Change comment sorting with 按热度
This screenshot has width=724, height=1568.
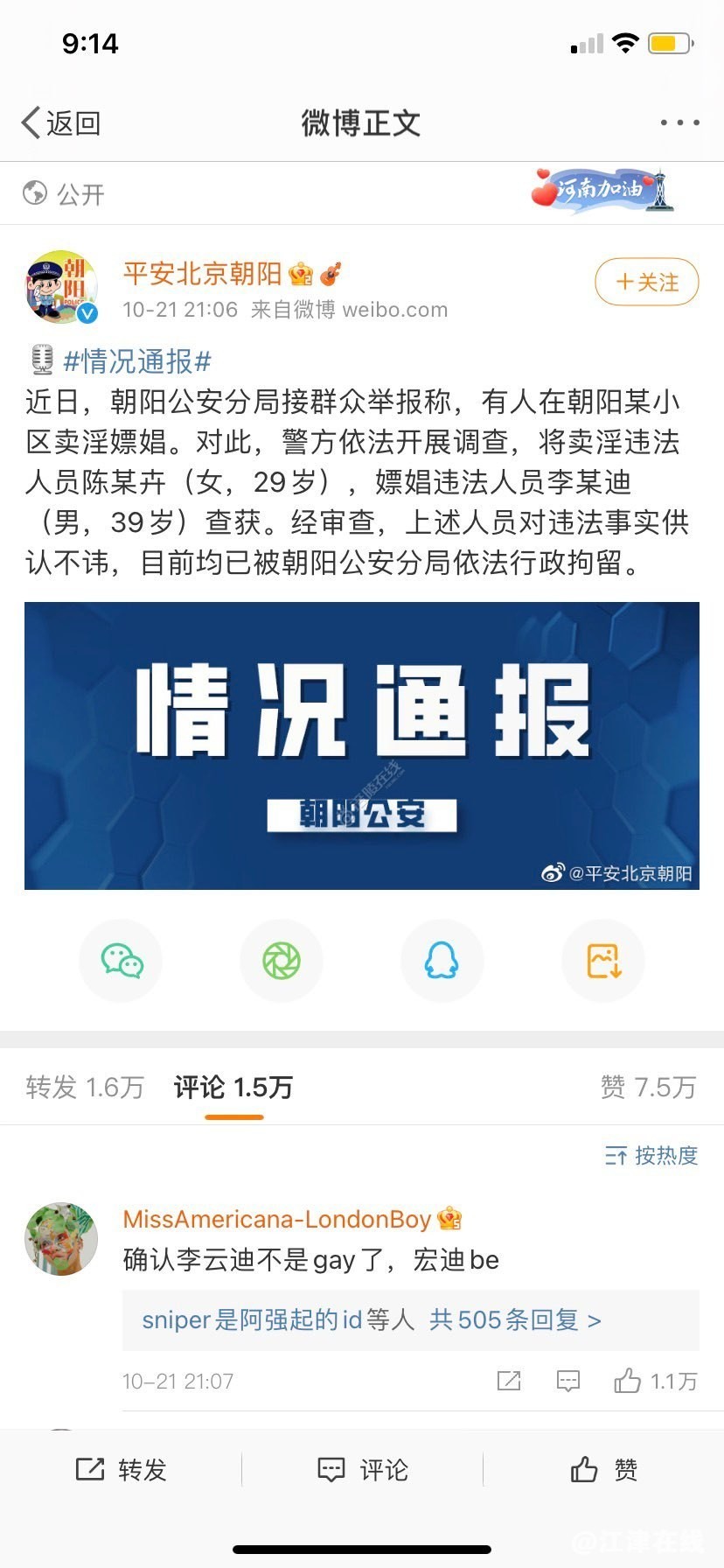tap(651, 1156)
